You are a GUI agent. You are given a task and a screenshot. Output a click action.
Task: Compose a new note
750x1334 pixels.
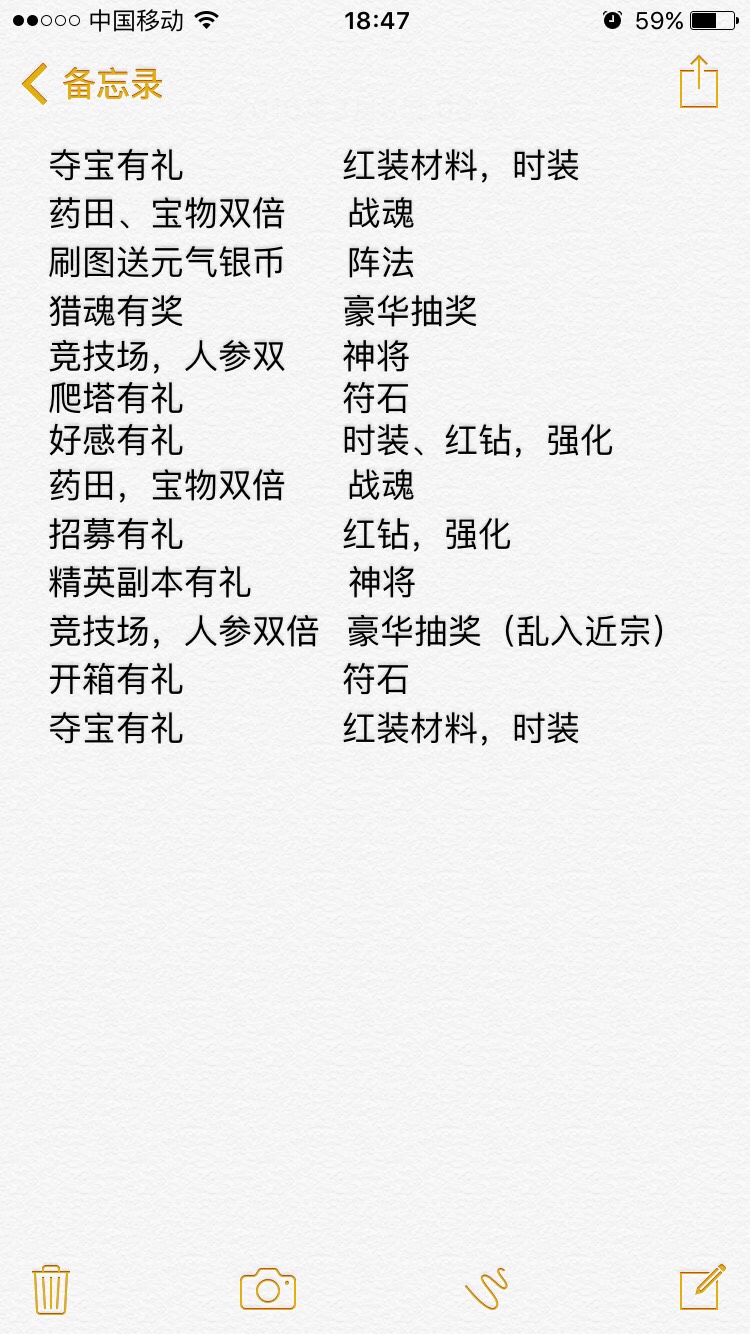click(702, 1287)
